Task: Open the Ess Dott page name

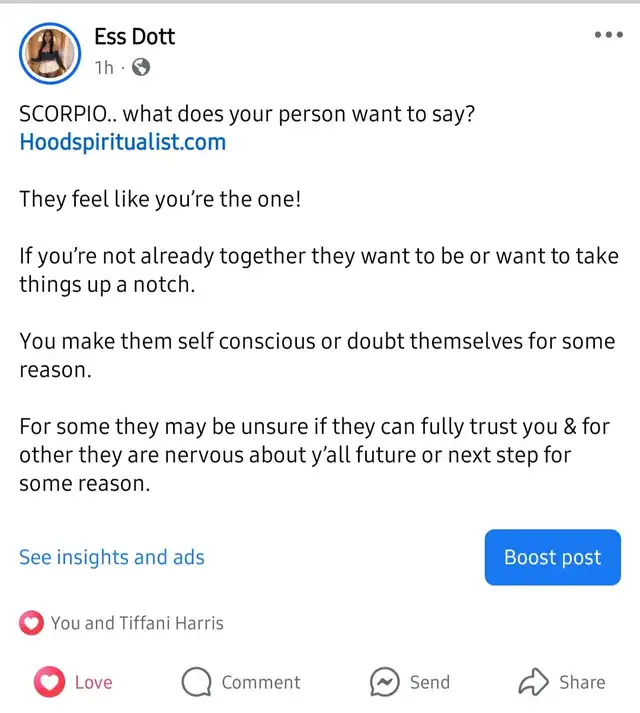Action: click(135, 37)
